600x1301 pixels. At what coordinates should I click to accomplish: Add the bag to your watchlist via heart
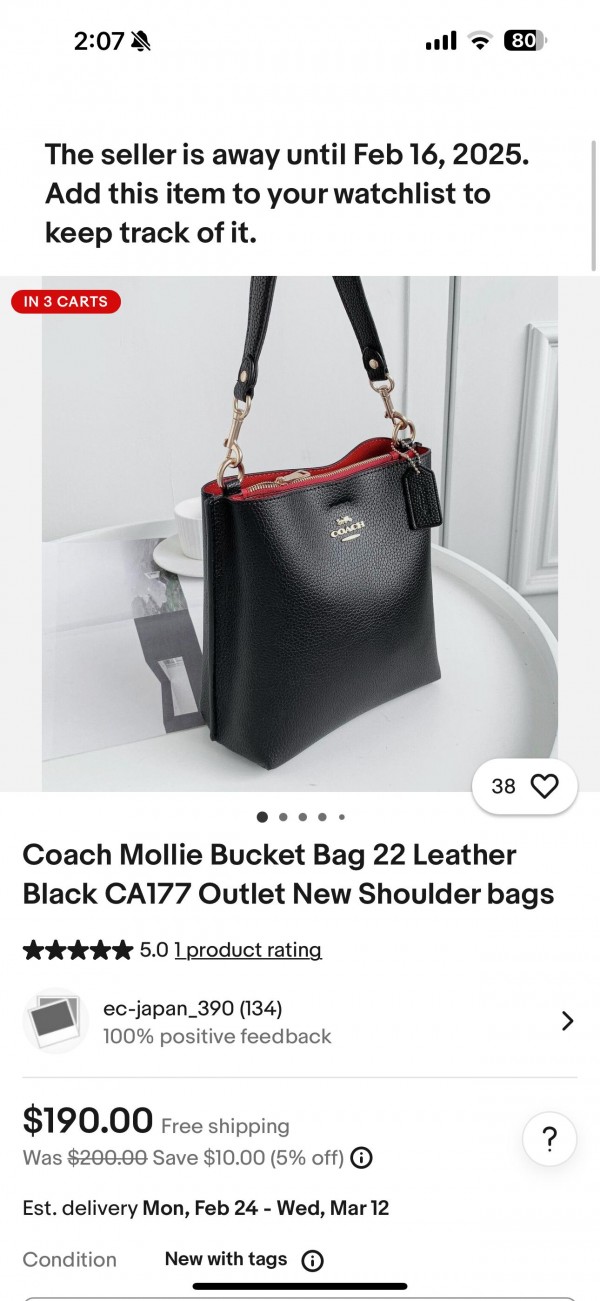pyautogui.click(x=525, y=787)
